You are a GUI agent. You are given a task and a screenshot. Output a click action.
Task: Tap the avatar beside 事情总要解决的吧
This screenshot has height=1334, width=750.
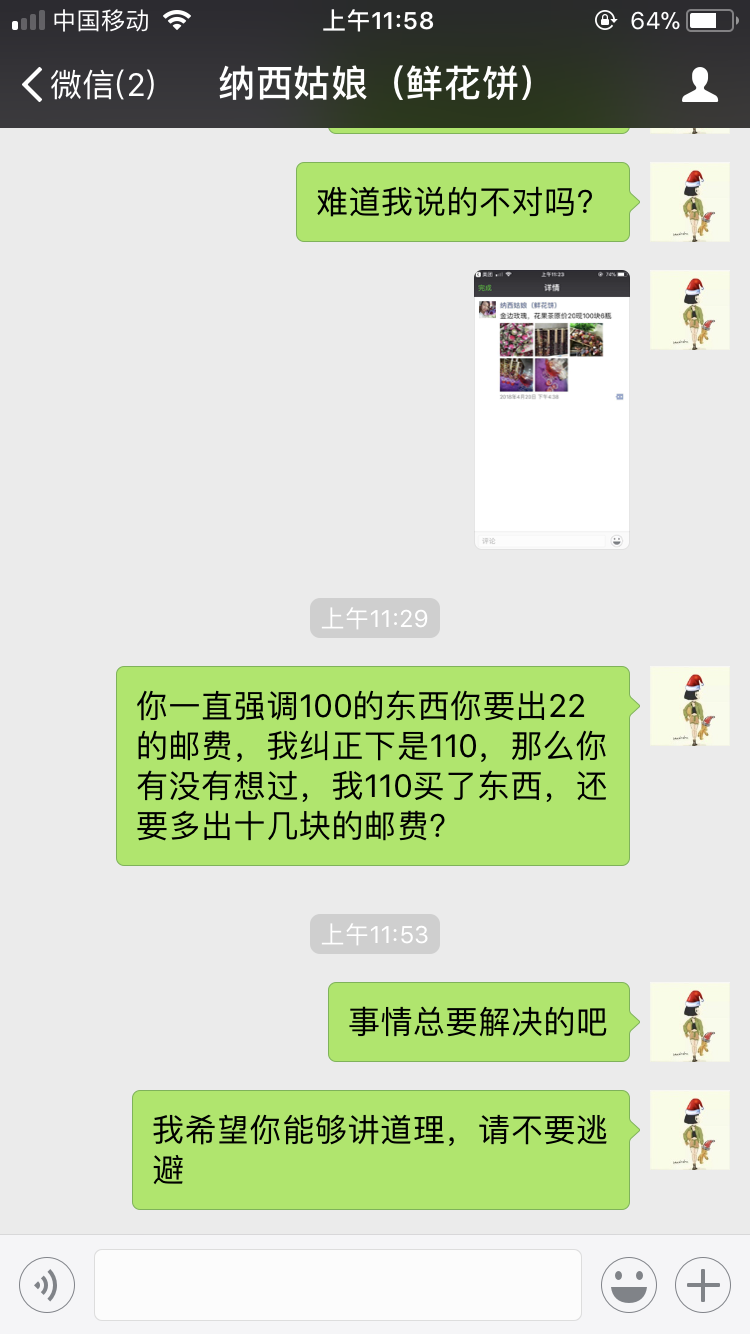(689, 1022)
